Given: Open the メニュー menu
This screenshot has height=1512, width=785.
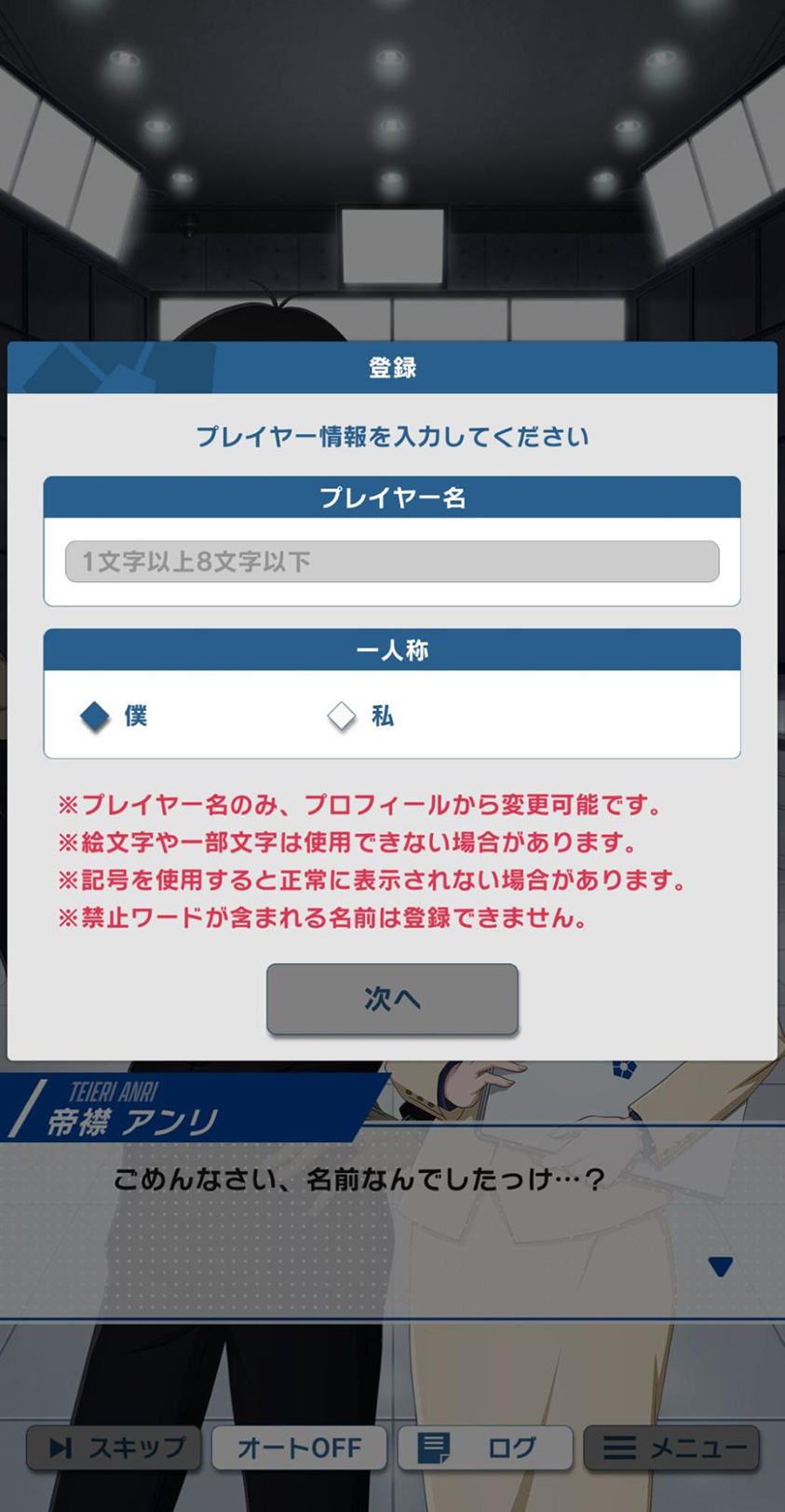Looking at the screenshot, I should tap(671, 1447).
